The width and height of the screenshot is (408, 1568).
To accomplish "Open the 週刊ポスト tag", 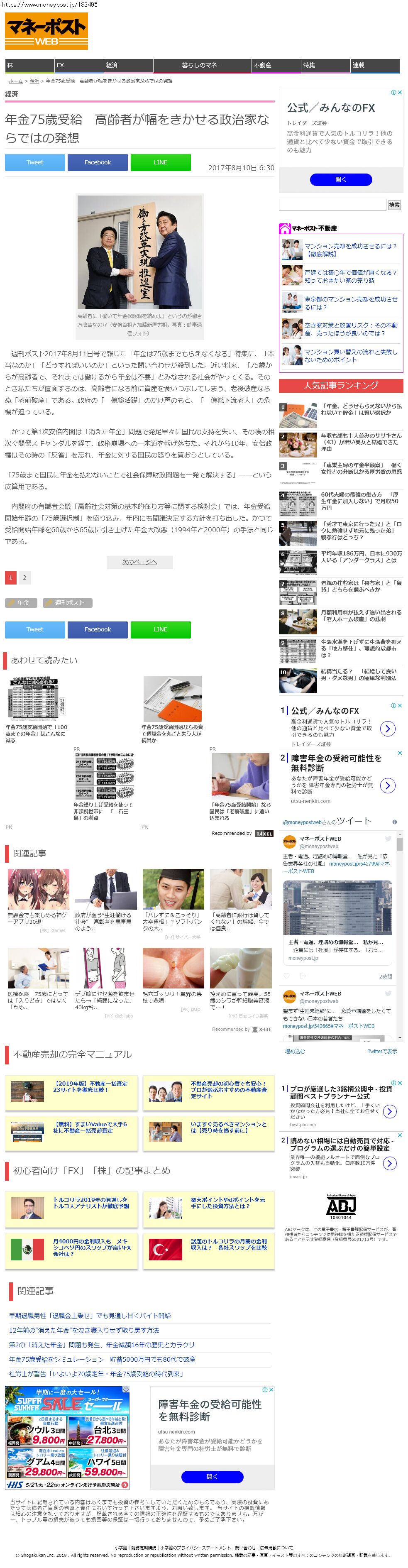I will (x=68, y=603).
